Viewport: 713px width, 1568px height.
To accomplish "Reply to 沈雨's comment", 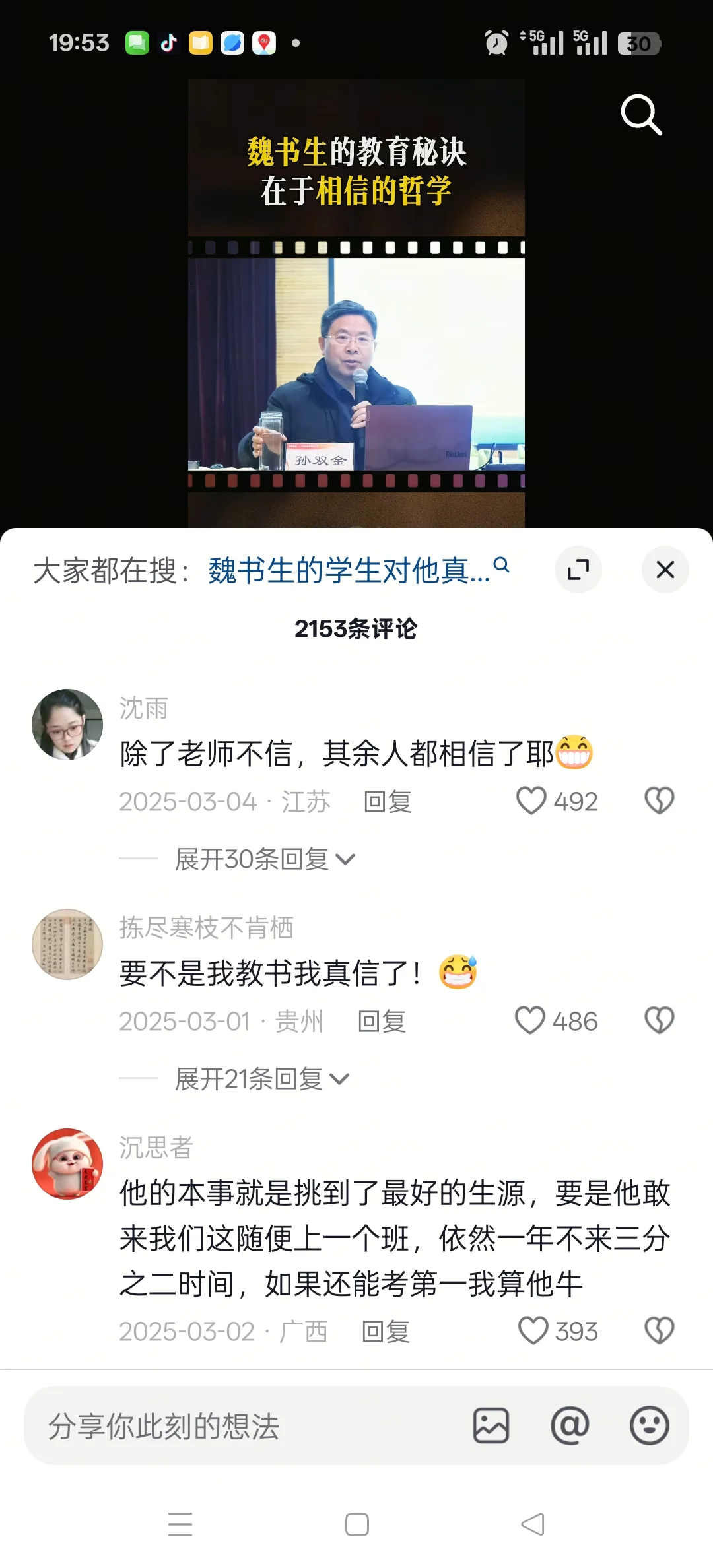I will click(388, 802).
